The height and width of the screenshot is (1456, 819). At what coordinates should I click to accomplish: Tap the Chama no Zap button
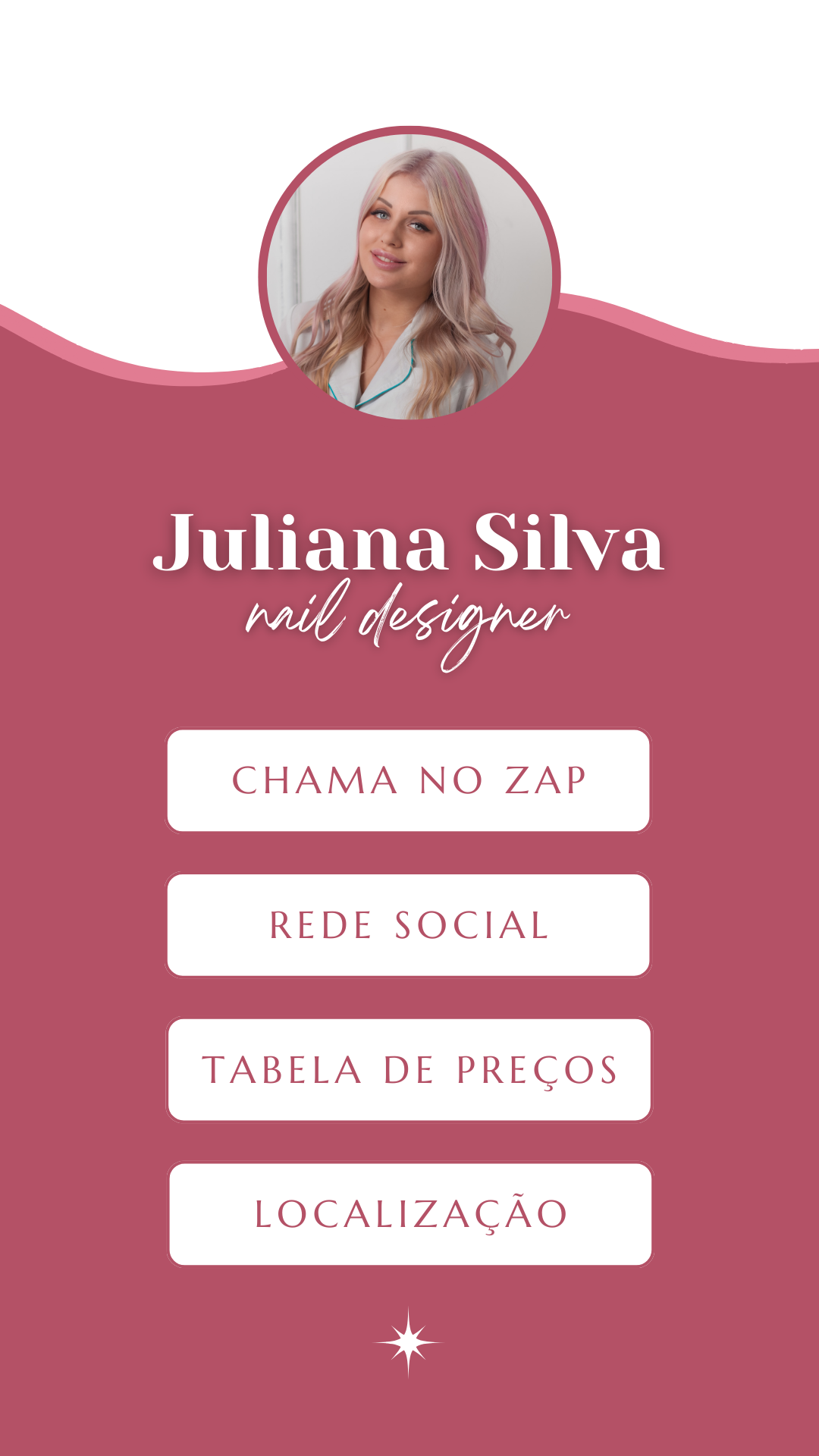[x=409, y=780]
